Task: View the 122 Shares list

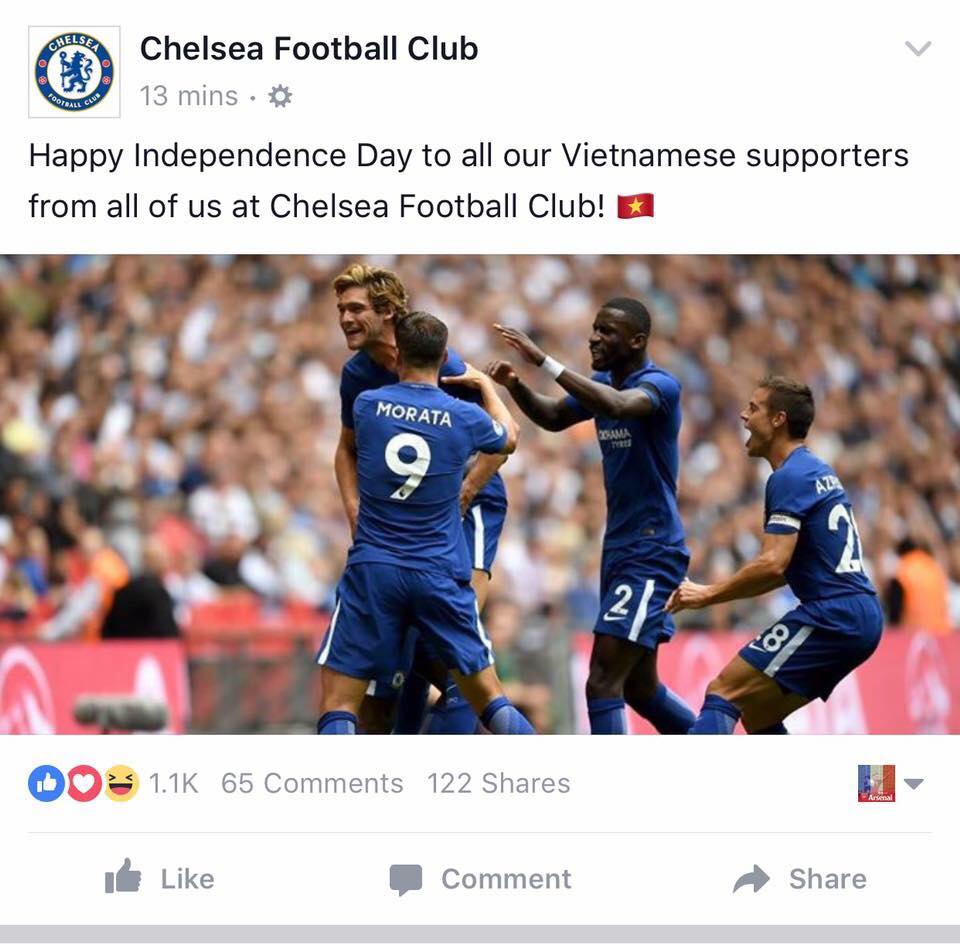Action: coord(498,783)
